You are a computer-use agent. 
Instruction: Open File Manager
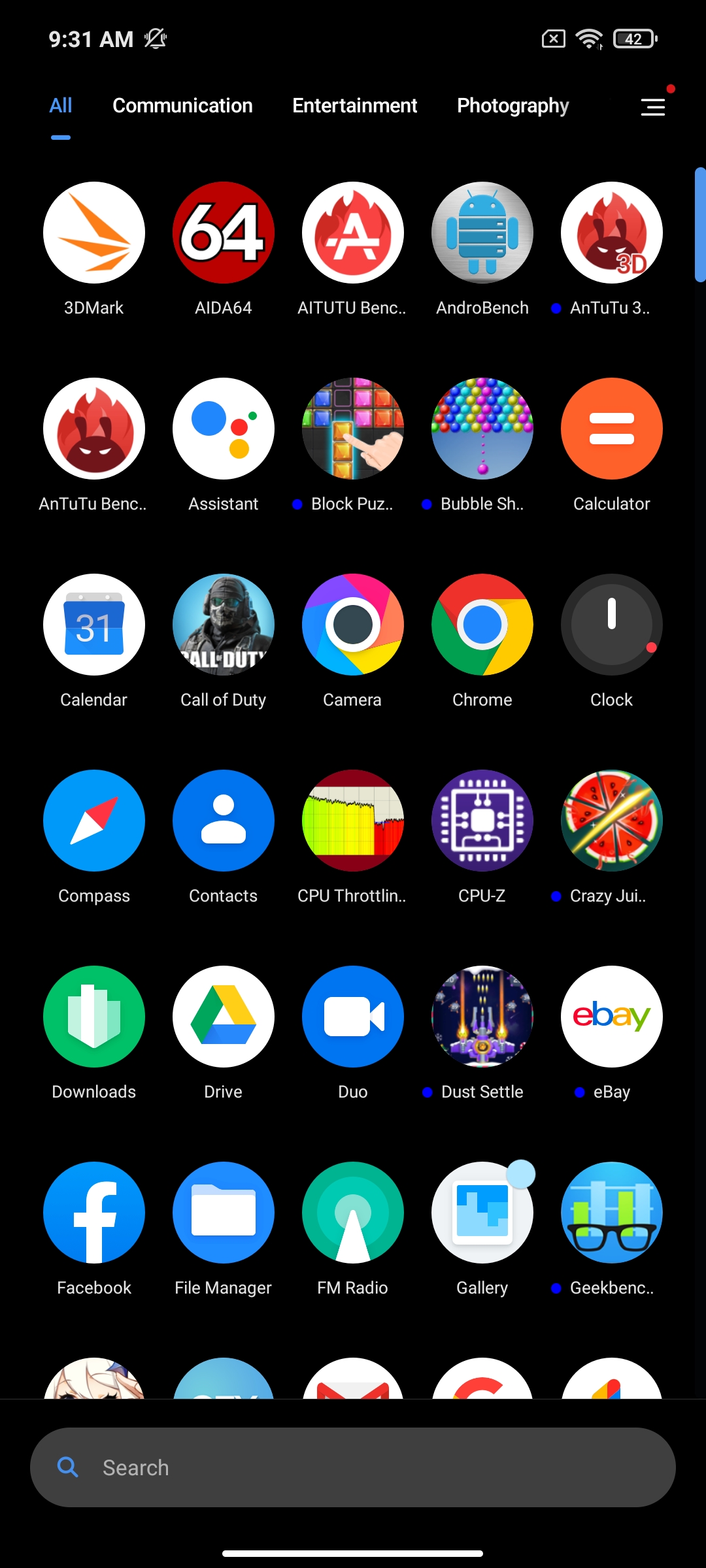(x=224, y=1213)
